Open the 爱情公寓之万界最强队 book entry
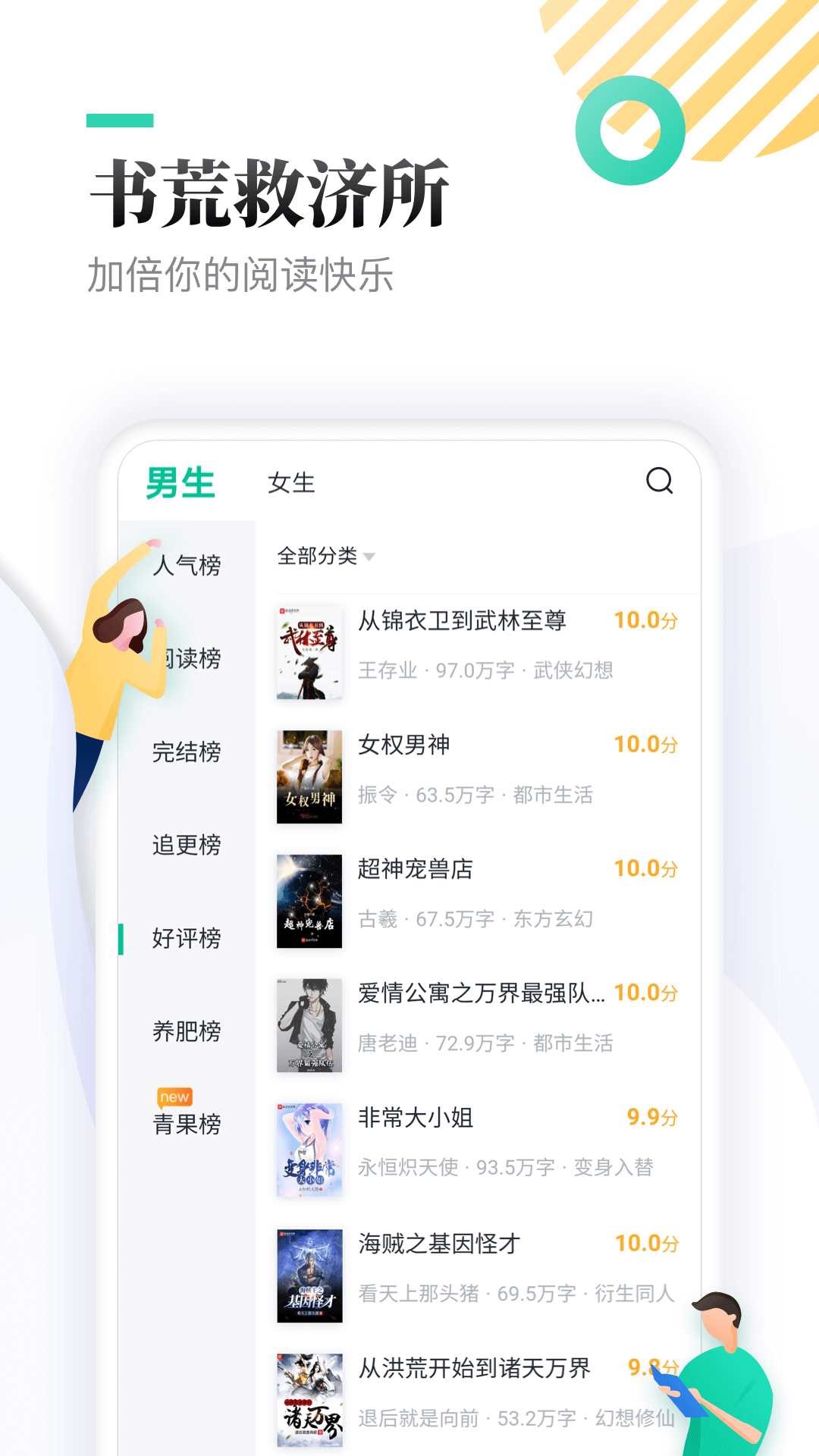The height and width of the screenshot is (1456, 819). 478,991
